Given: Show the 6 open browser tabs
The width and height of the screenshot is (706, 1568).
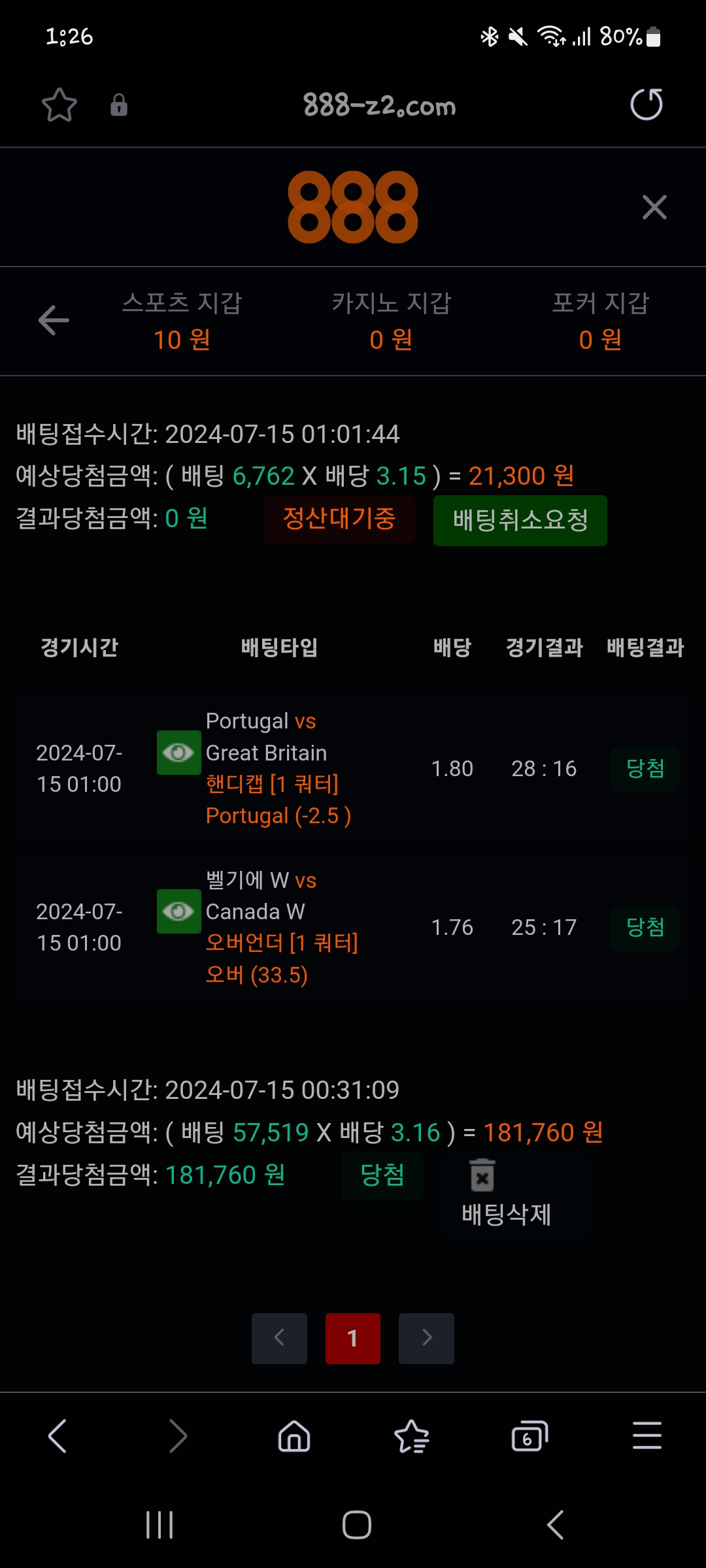Looking at the screenshot, I should [529, 1436].
